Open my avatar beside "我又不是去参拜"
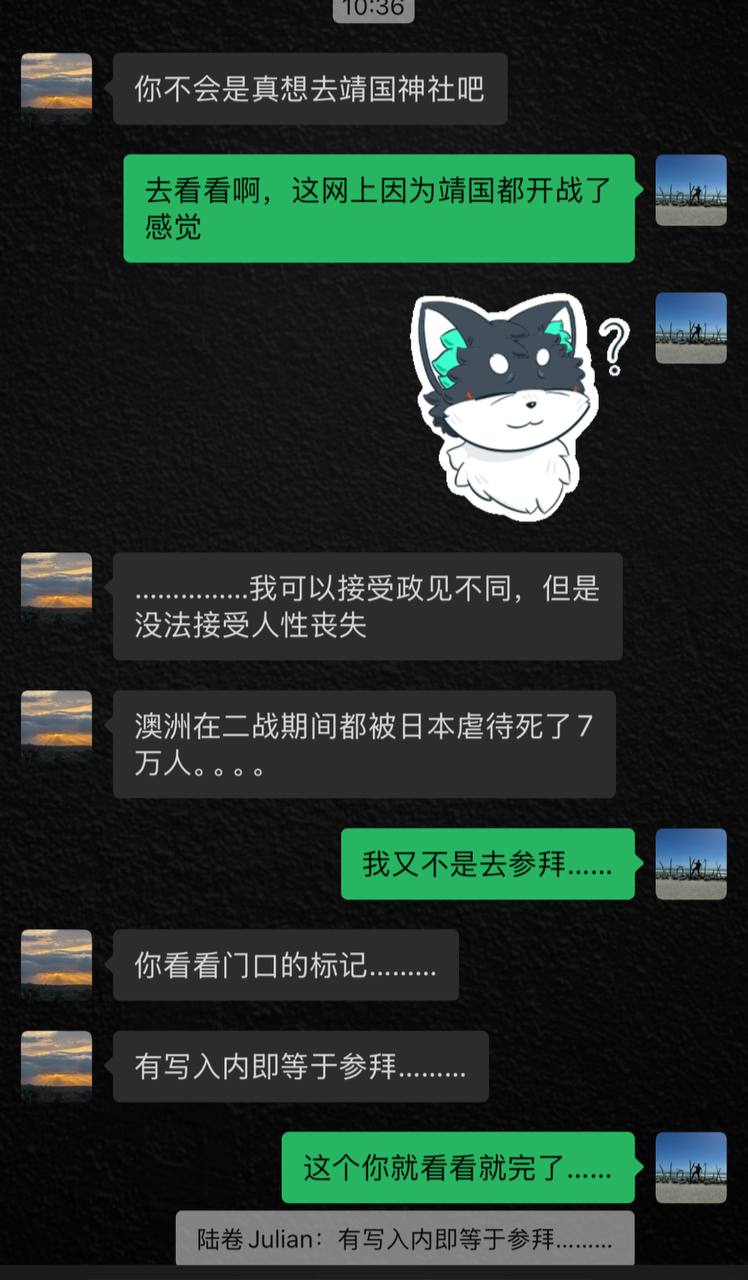The width and height of the screenshot is (748, 1280). [x=691, y=864]
